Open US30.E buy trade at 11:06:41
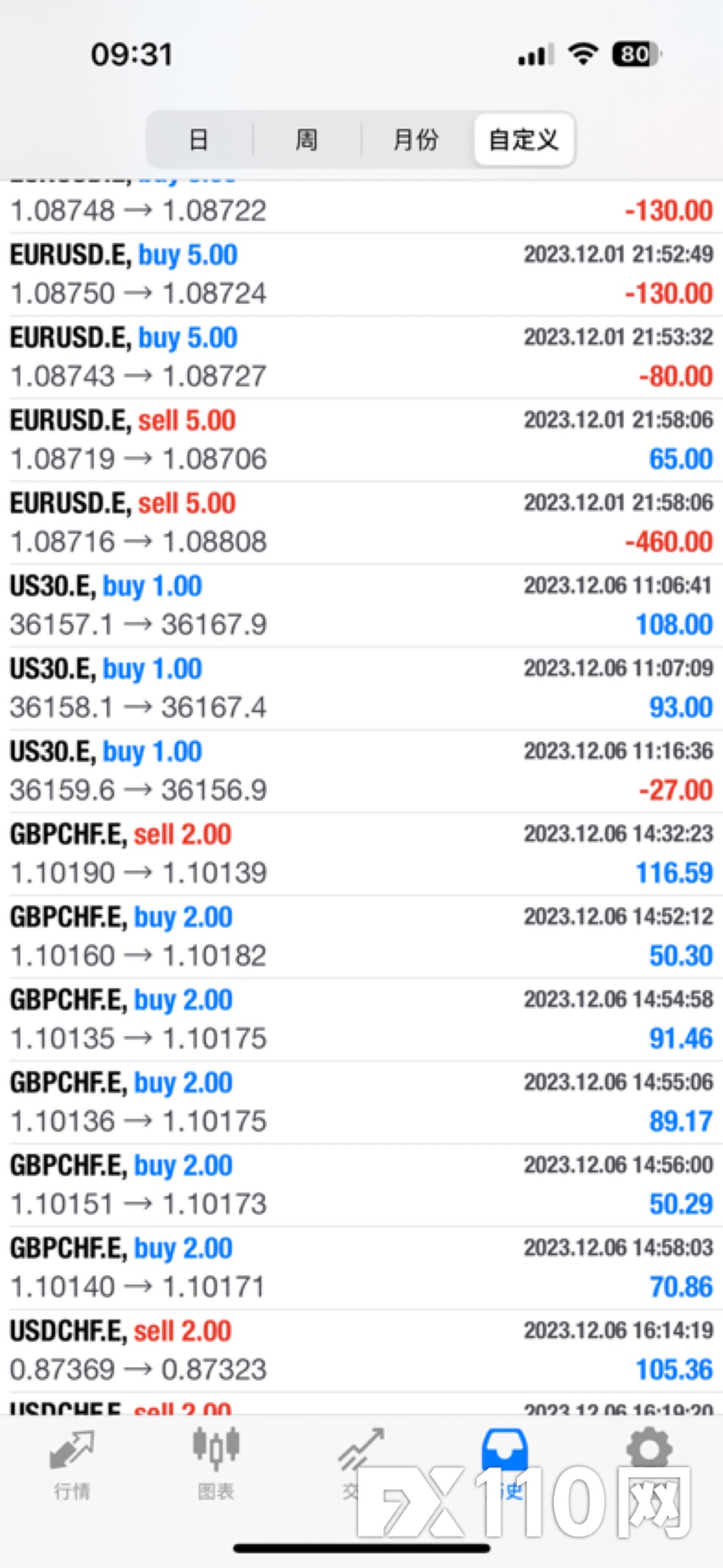The width and height of the screenshot is (723, 1568). tap(361, 605)
